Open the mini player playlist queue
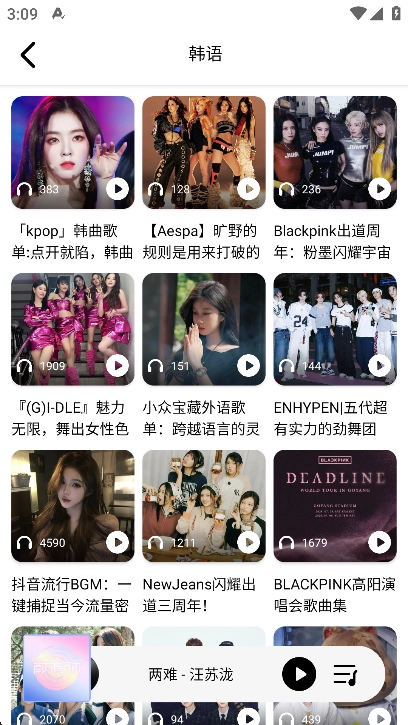The height and width of the screenshot is (725, 408). [345, 675]
